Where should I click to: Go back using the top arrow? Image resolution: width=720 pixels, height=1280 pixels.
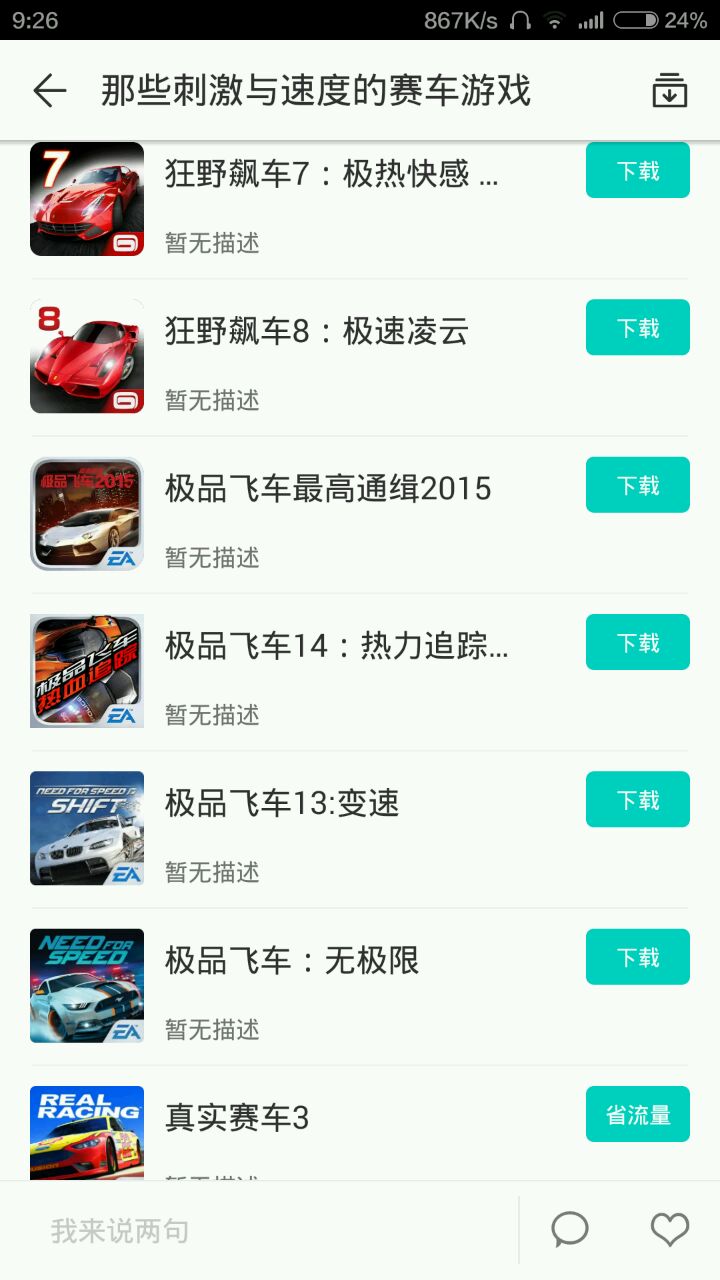pos(49,91)
